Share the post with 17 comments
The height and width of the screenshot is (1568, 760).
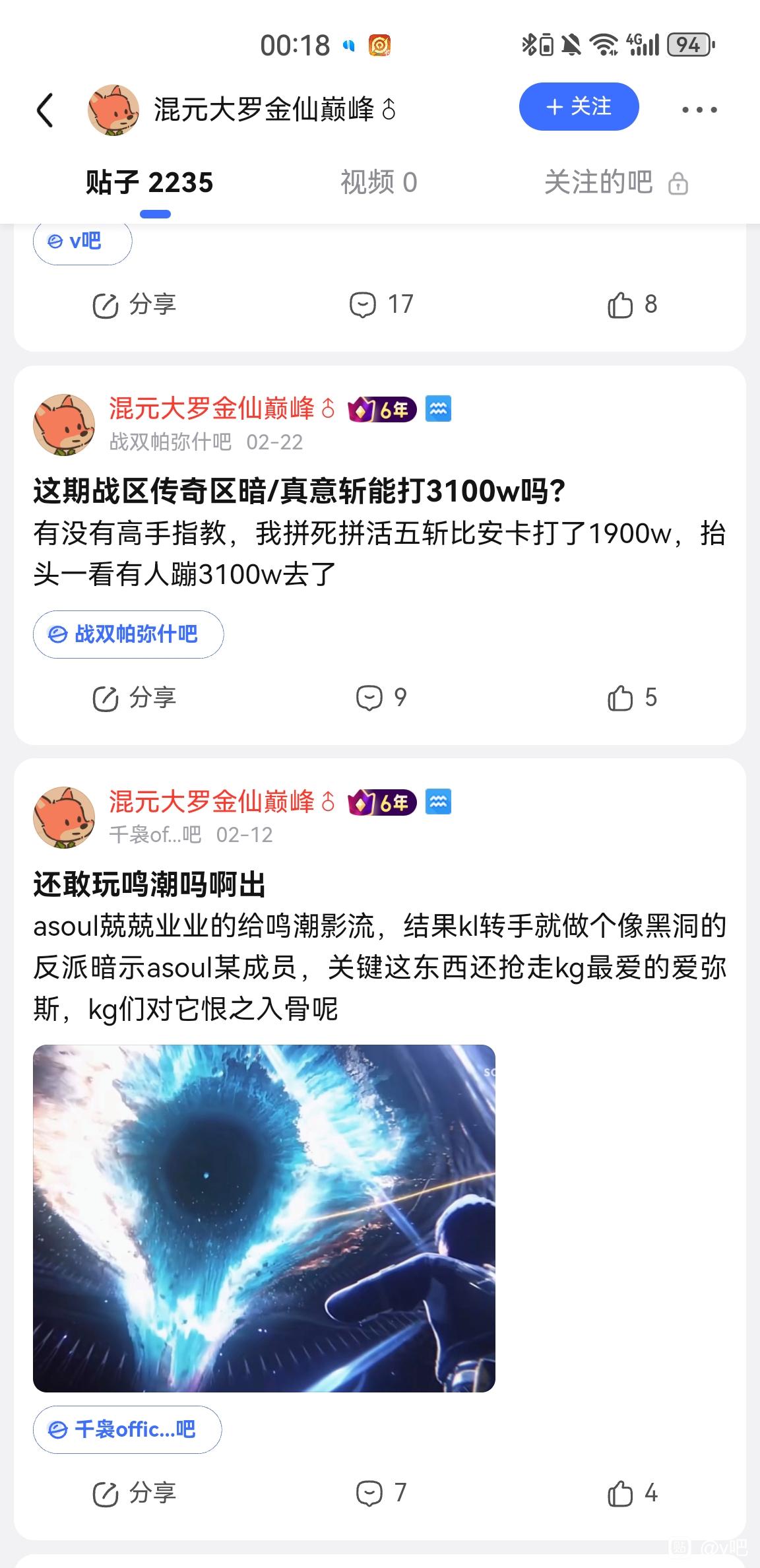pyautogui.click(x=135, y=305)
